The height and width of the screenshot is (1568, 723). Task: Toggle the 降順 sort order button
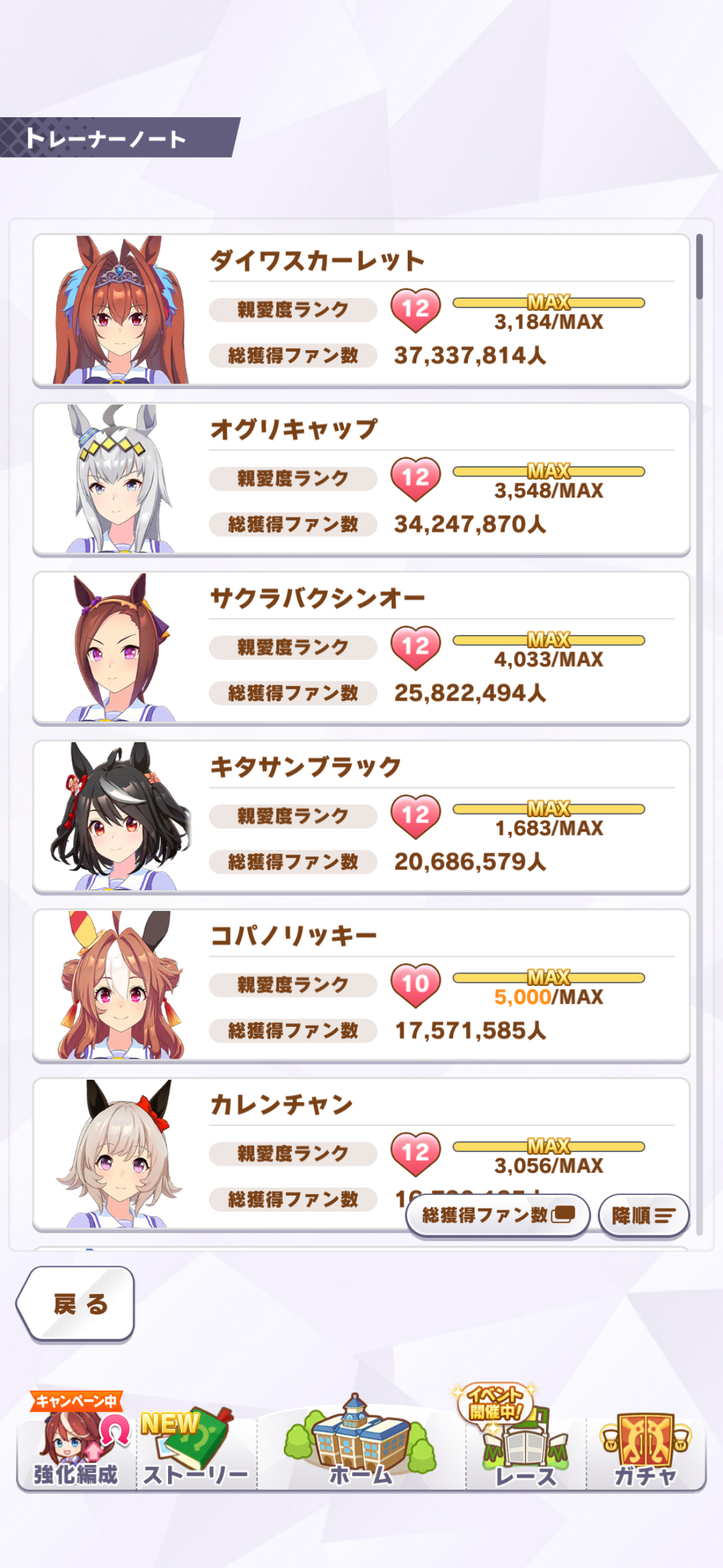(x=643, y=1215)
